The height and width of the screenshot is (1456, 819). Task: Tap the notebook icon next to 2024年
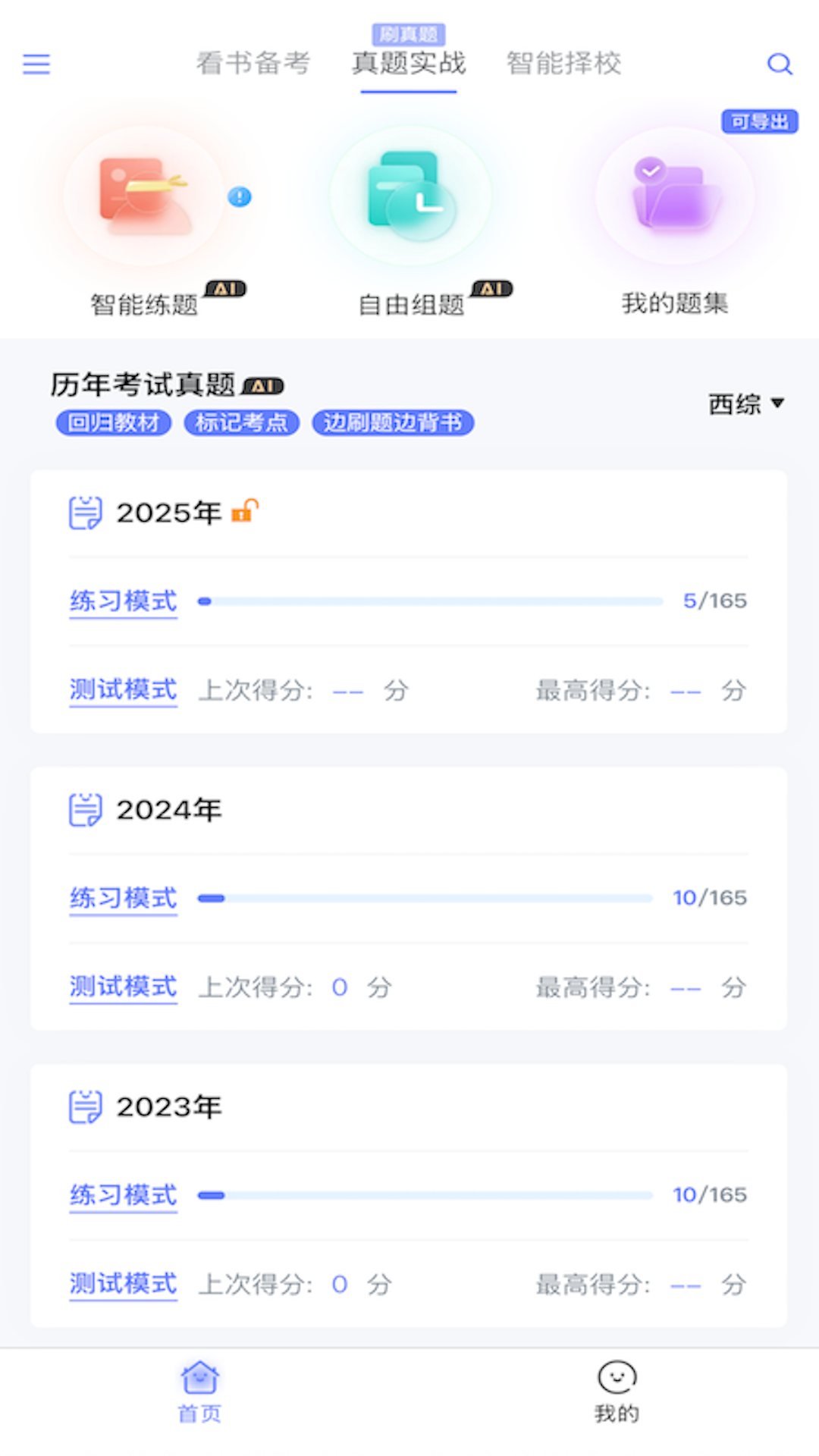[x=86, y=808]
